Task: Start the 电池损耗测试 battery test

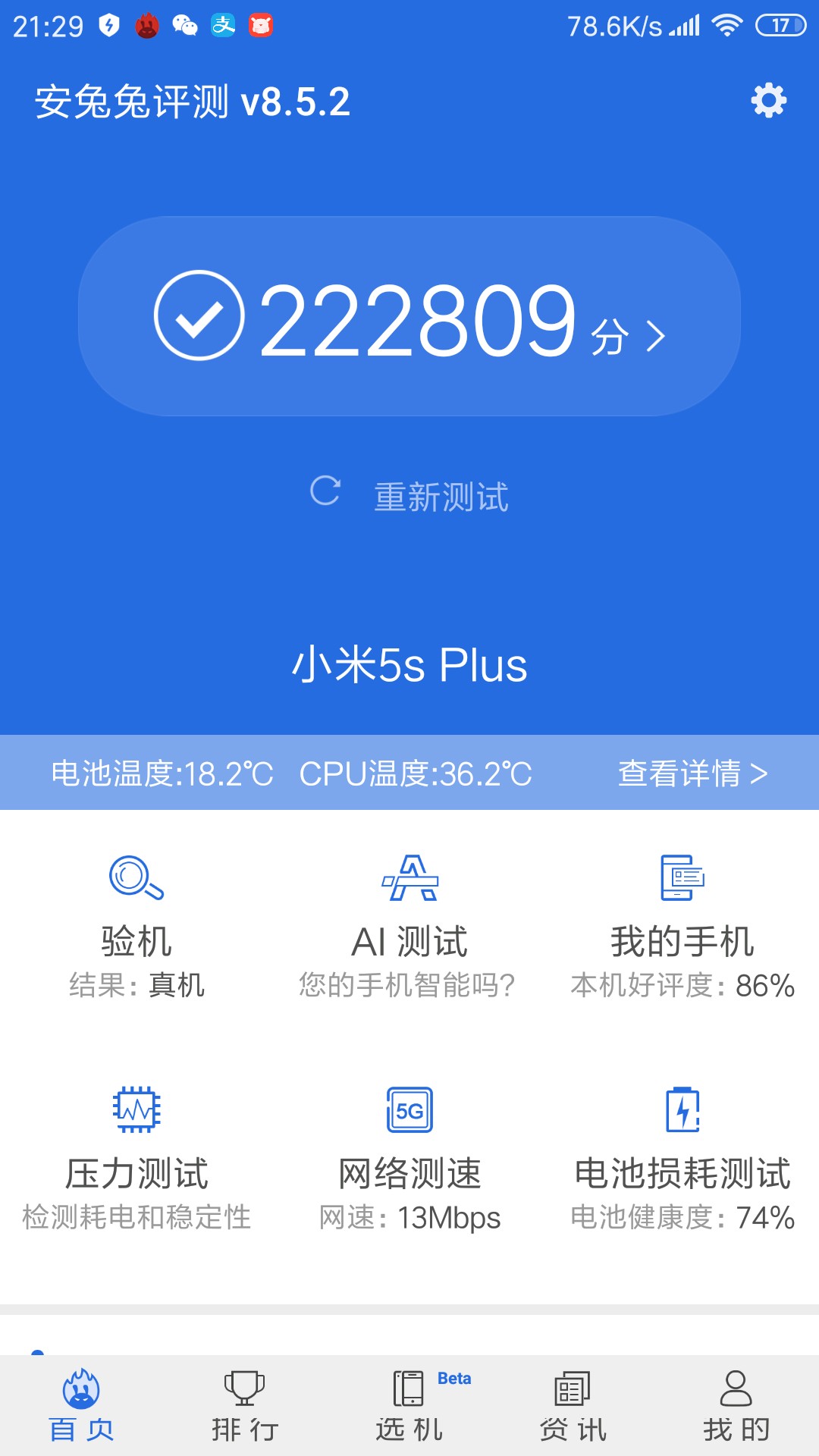Action: (x=682, y=1153)
